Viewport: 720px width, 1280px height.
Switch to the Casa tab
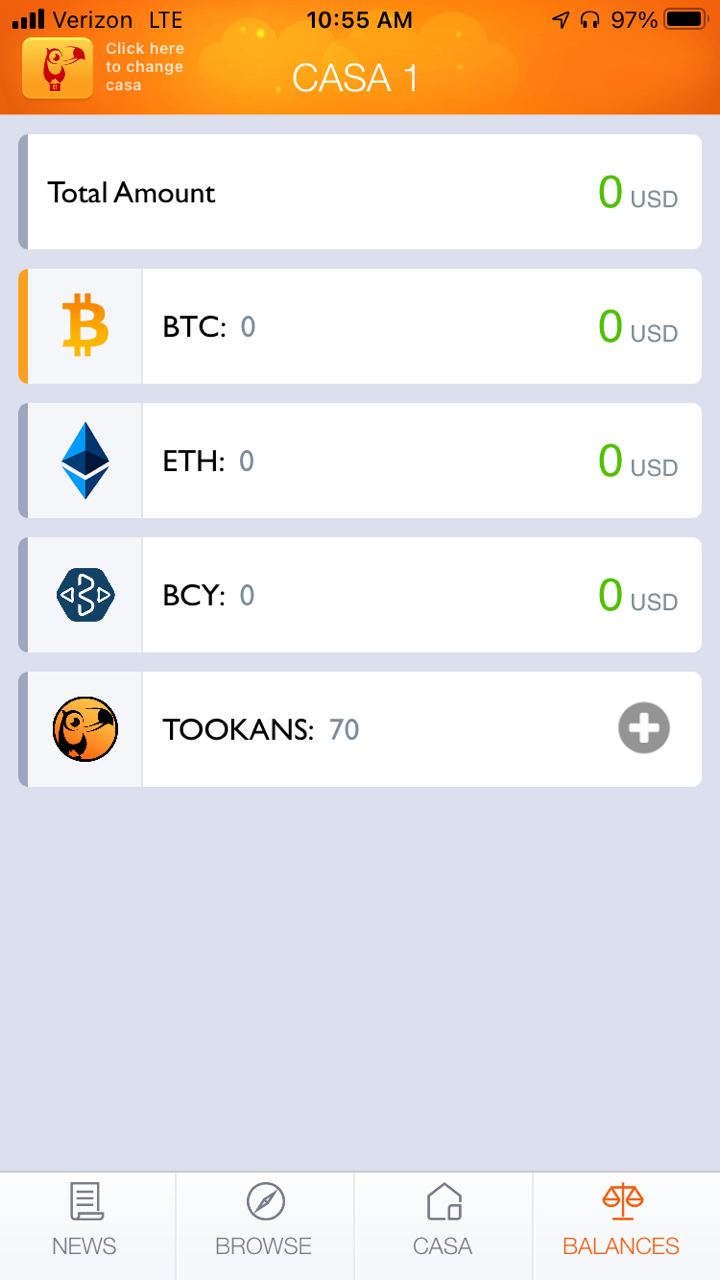443,1220
